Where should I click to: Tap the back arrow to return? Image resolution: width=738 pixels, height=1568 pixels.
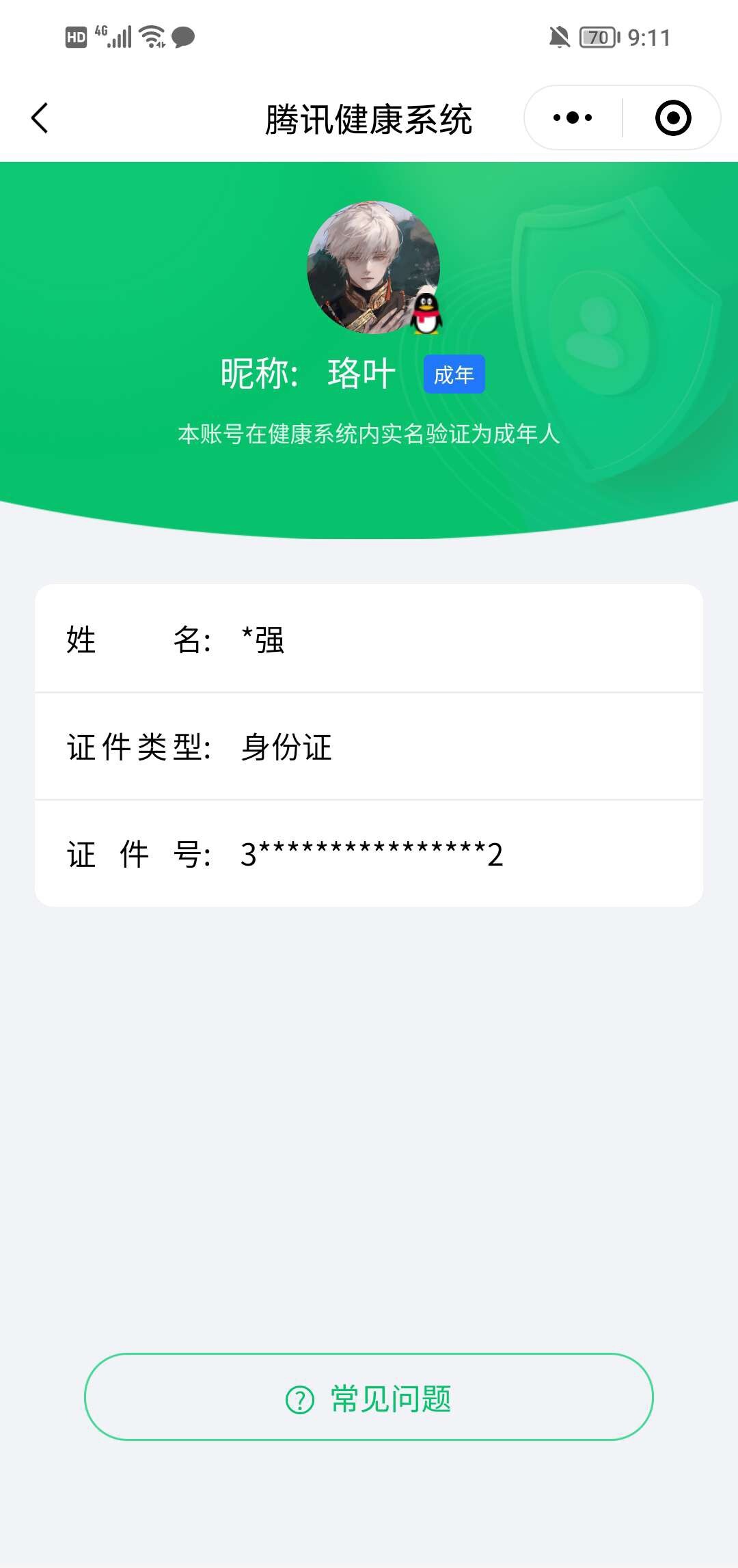point(39,118)
